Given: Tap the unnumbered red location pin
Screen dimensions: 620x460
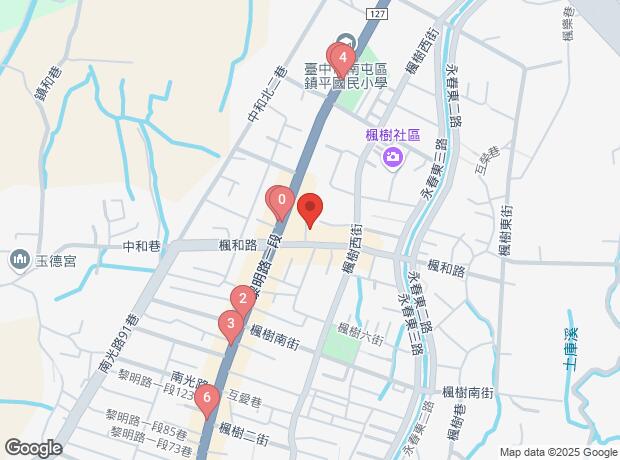Looking at the screenshot, I should 310,210.
